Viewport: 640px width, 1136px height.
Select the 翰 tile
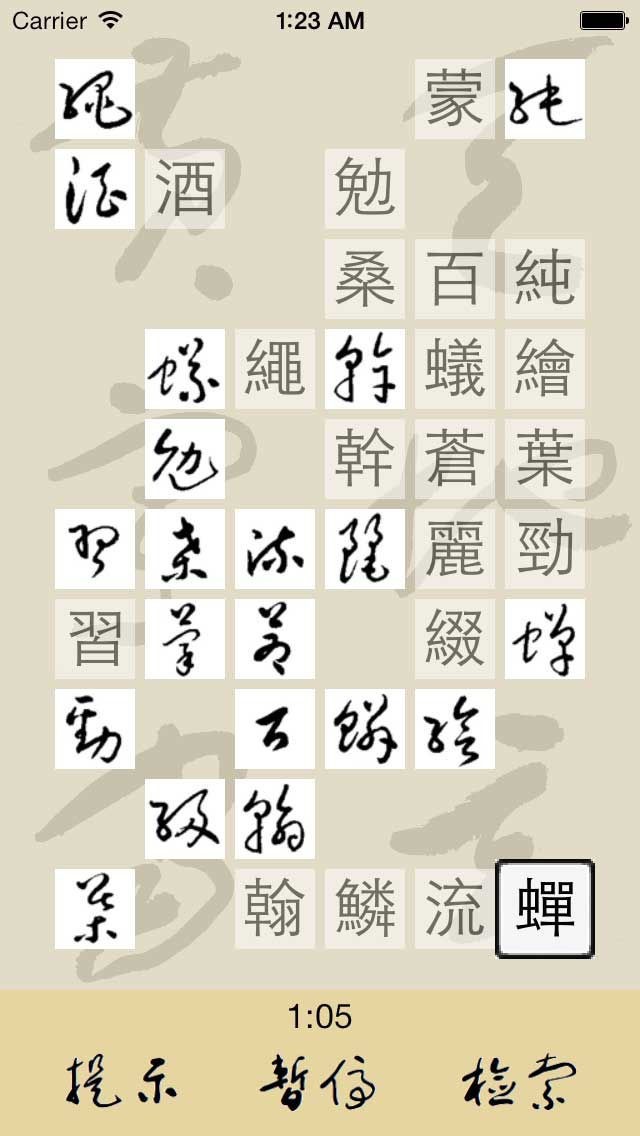(275, 909)
